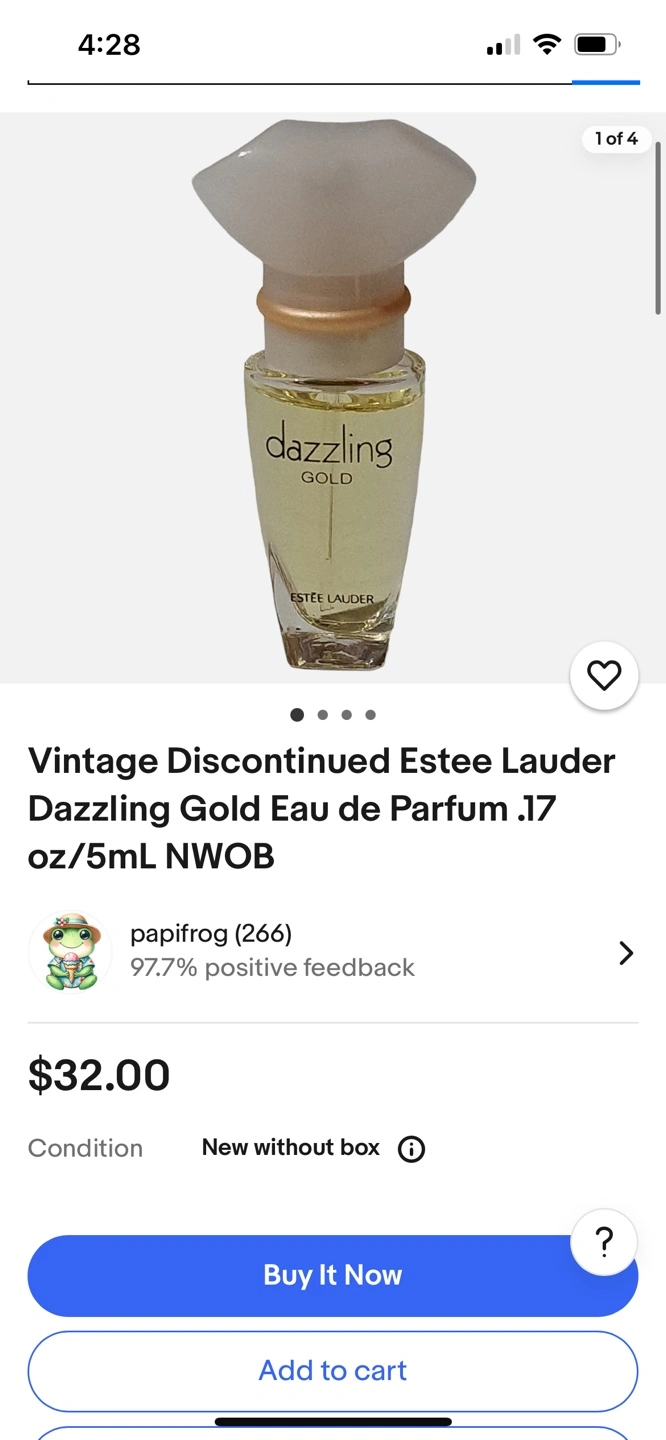Show info about New without box condition
Viewport: 666px width, 1440px height.
(x=411, y=1149)
